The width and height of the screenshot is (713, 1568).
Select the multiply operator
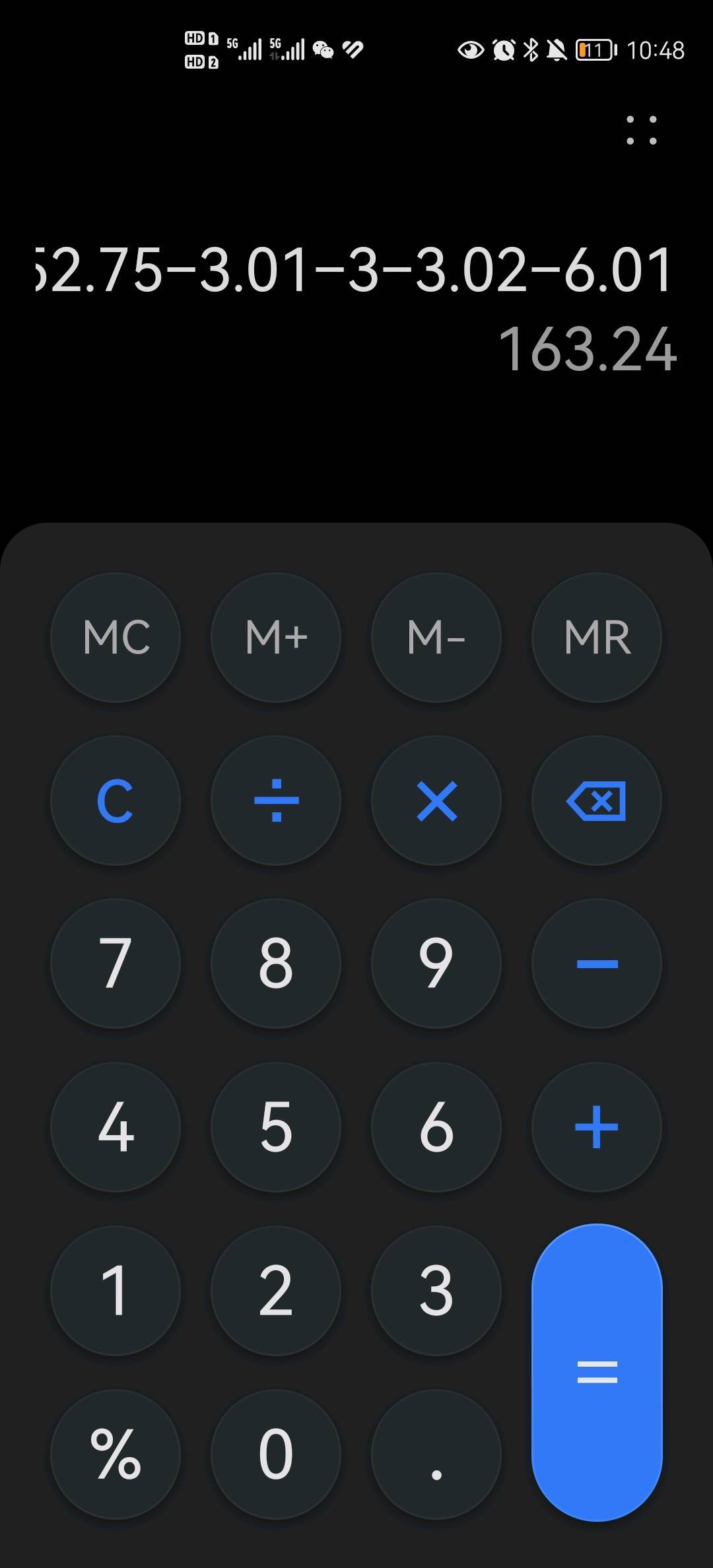tap(436, 800)
